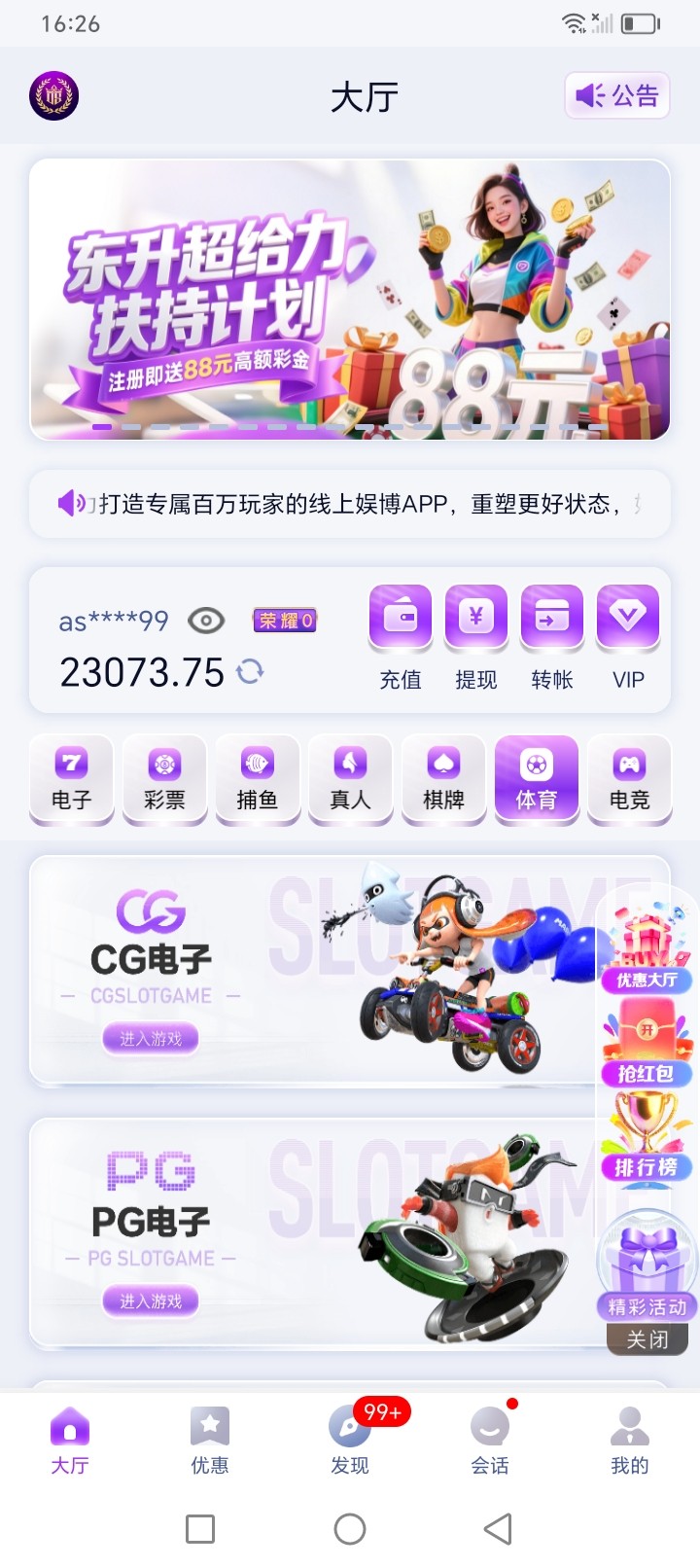Screen dimensions: 700x1568
Task: Tap the 转帐 transfer icon
Action: coord(551,615)
